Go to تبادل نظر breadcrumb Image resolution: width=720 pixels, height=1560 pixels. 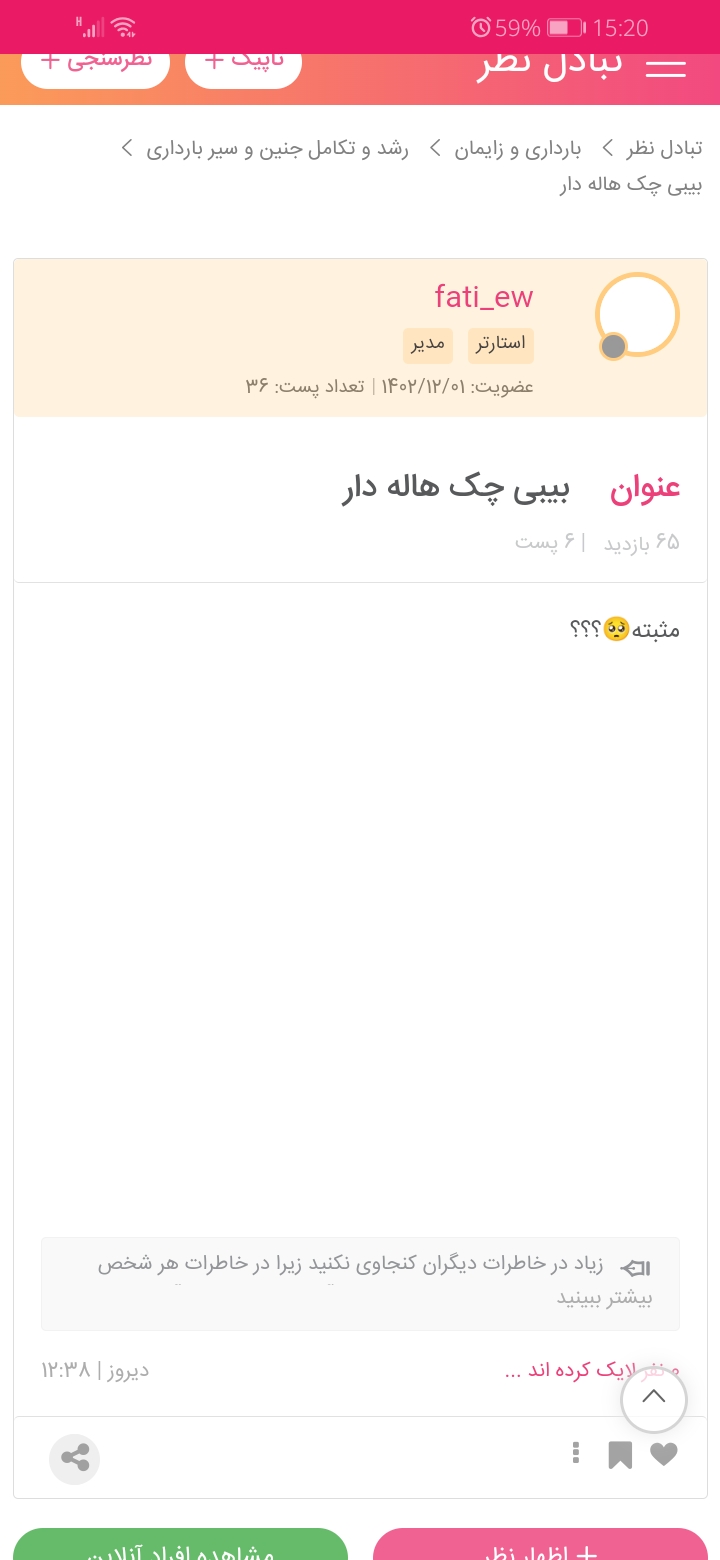point(664,149)
